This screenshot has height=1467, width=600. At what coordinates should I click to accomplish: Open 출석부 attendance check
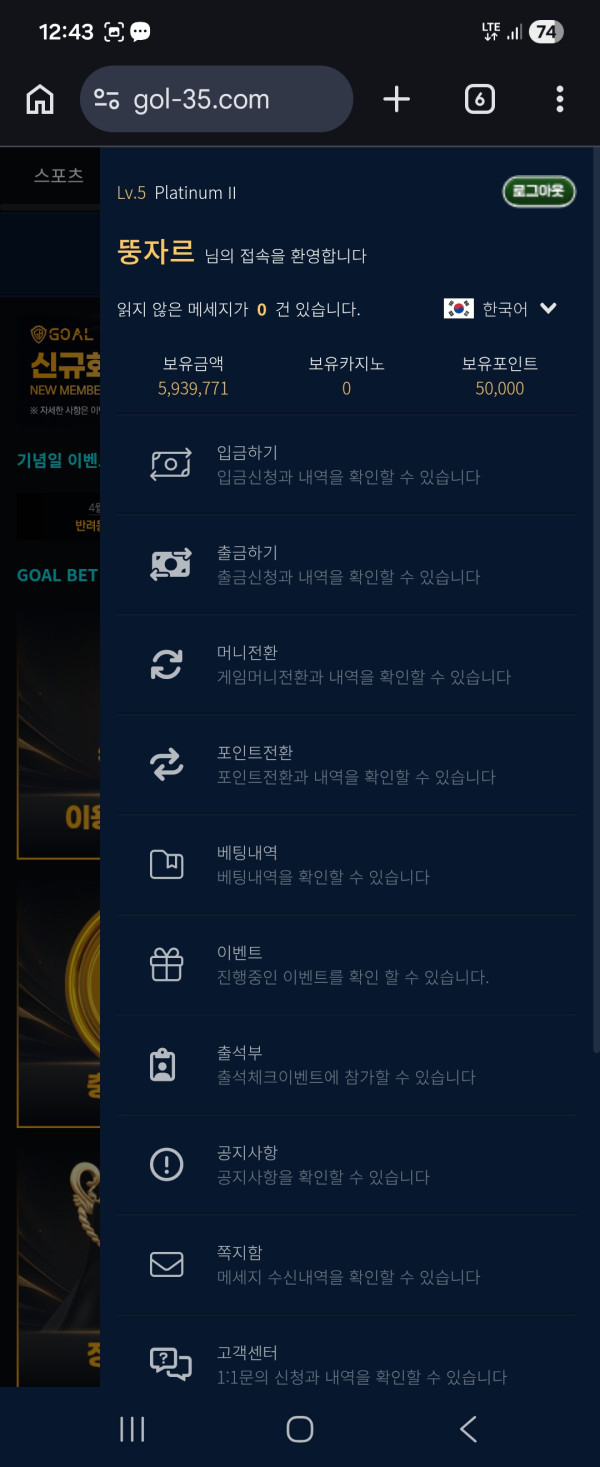tap(345, 1065)
